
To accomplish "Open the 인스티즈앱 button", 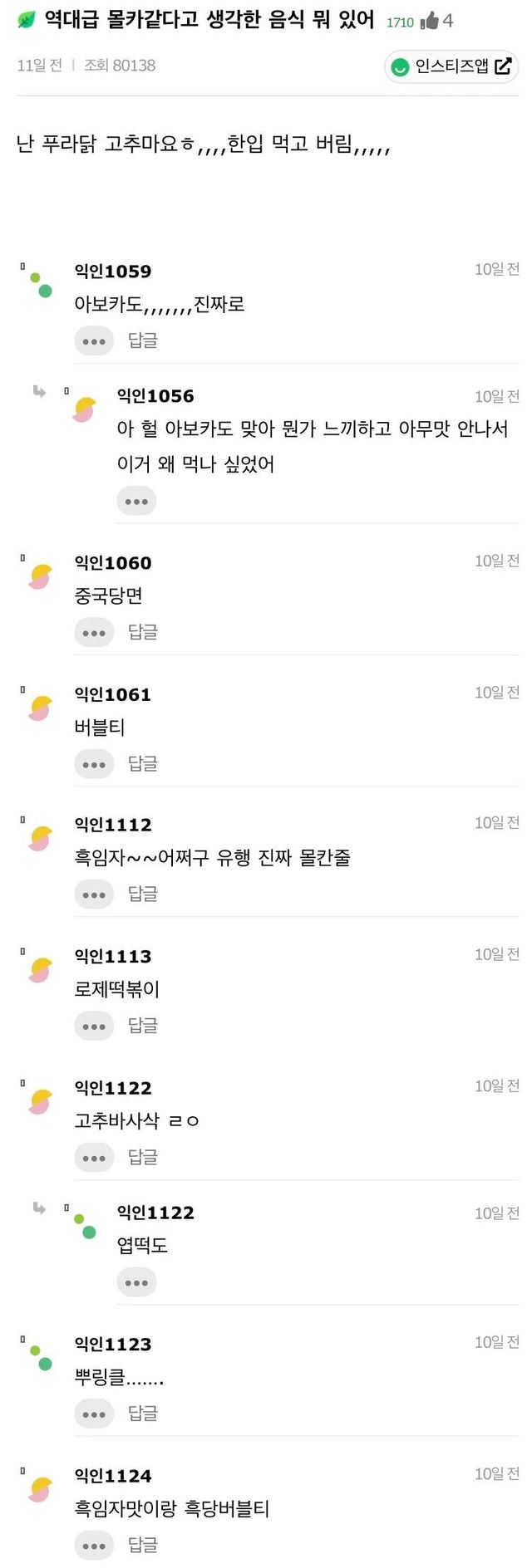I will [x=451, y=66].
